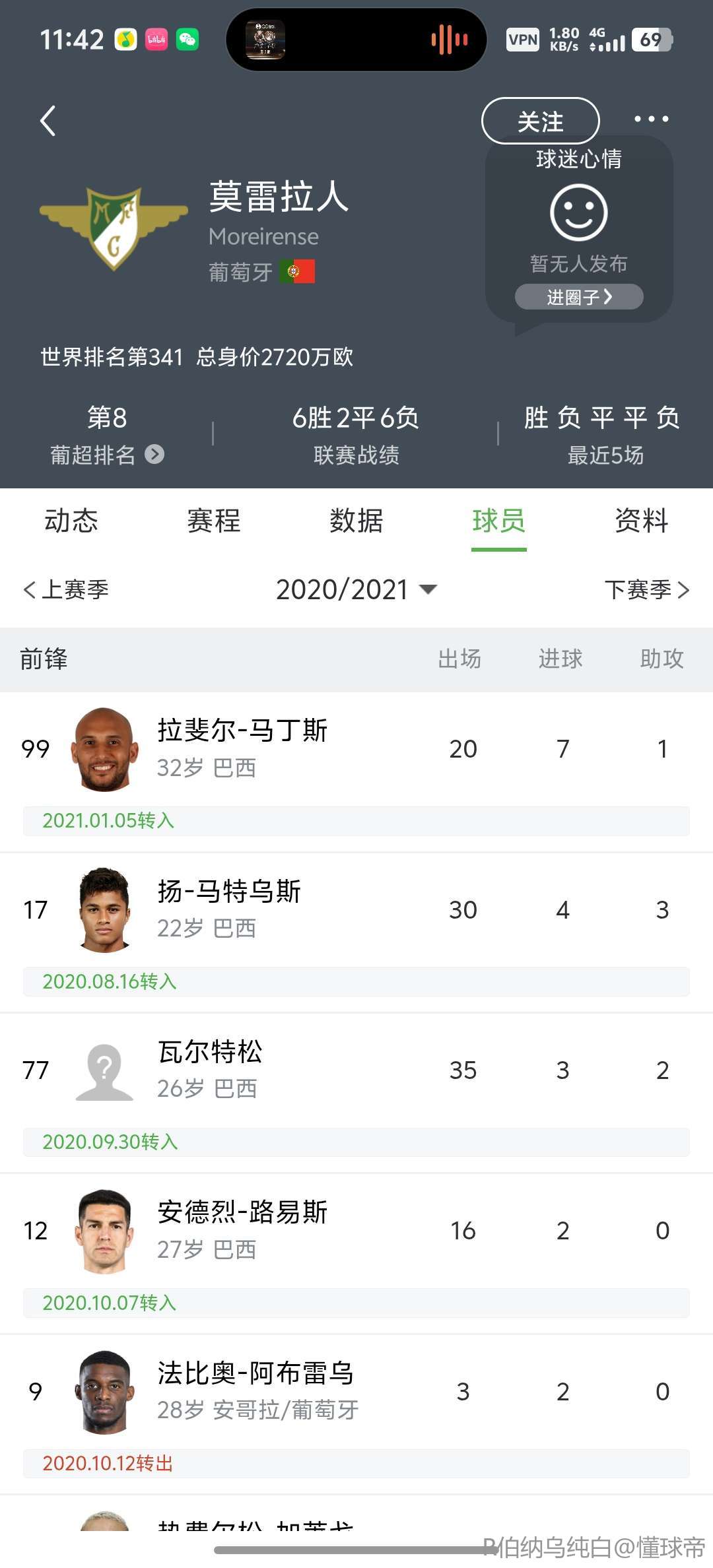Open the 葡超排名 league standings
This screenshot has width=713, height=1568.
(x=107, y=455)
